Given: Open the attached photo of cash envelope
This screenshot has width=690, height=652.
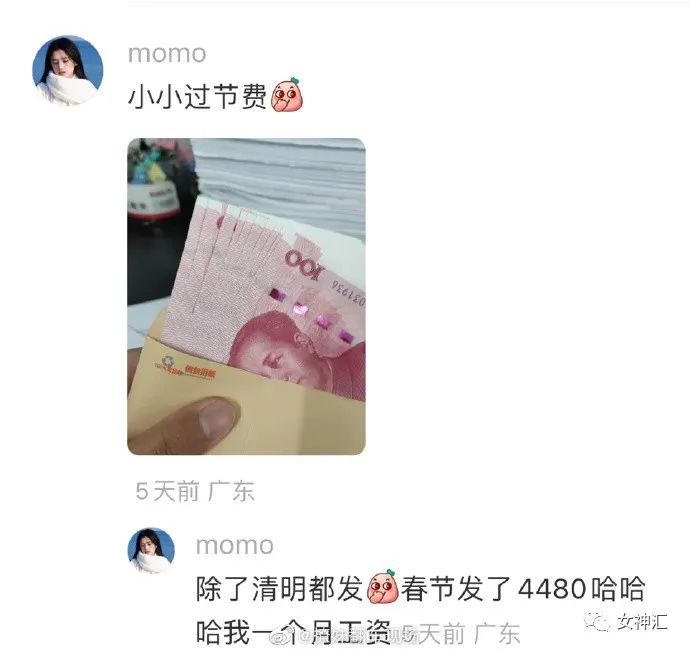Looking at the screenshot, I should [246, 296].
